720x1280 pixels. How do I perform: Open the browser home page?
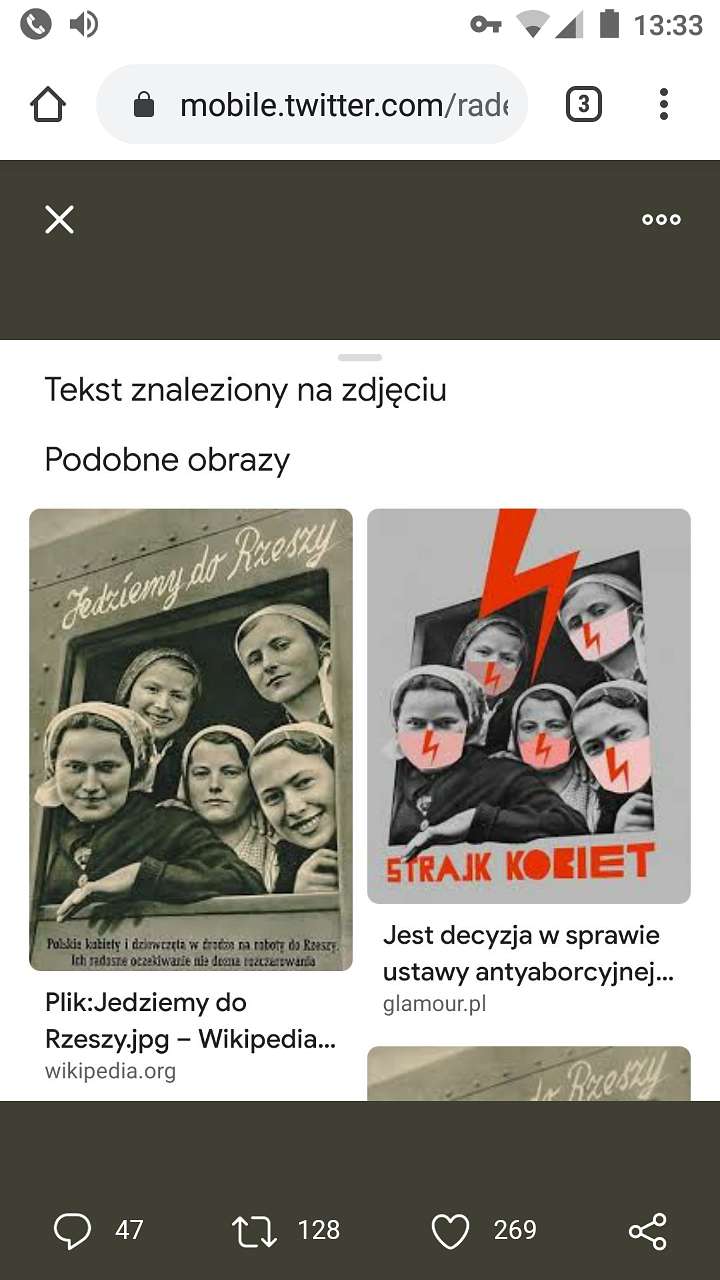[48, 104]
